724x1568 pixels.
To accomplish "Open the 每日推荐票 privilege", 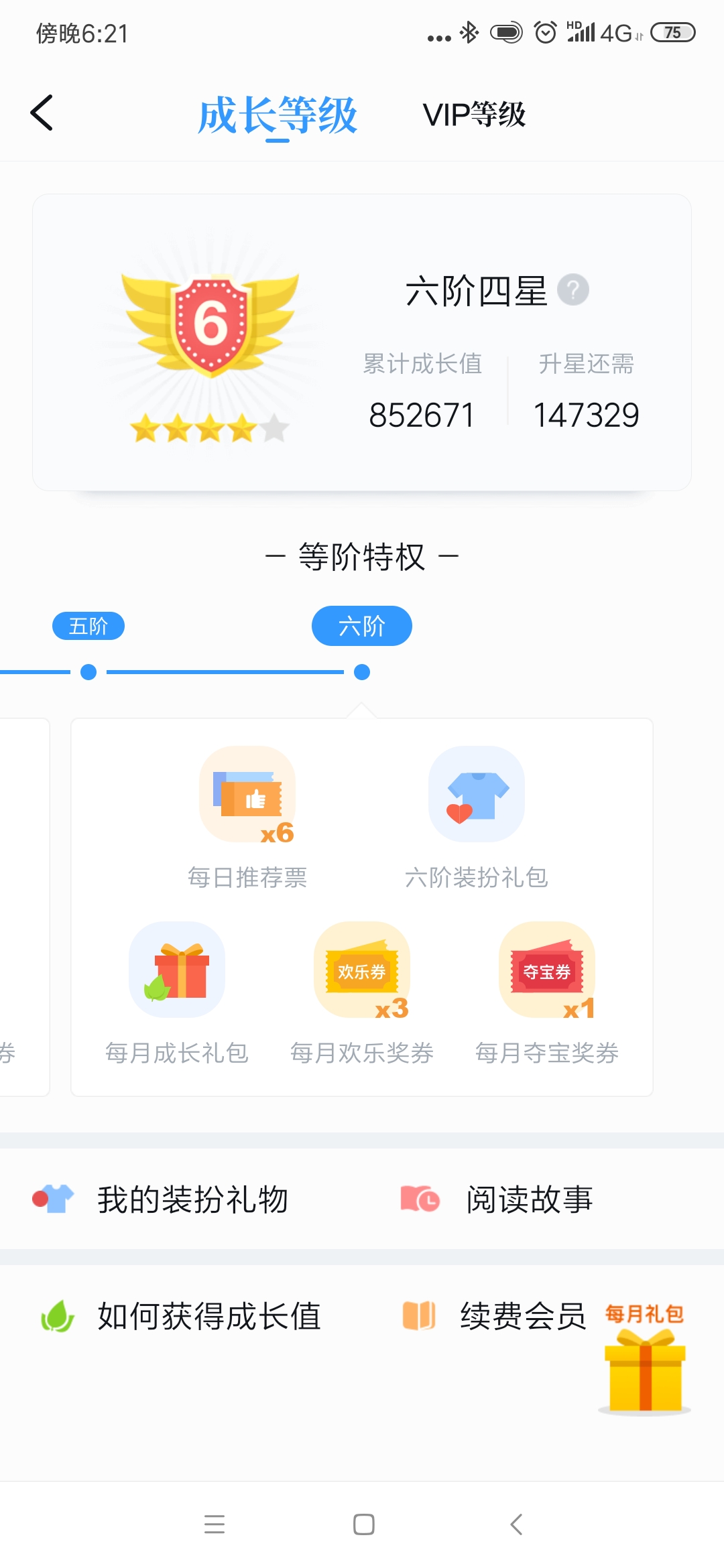I will pos(247,818).
